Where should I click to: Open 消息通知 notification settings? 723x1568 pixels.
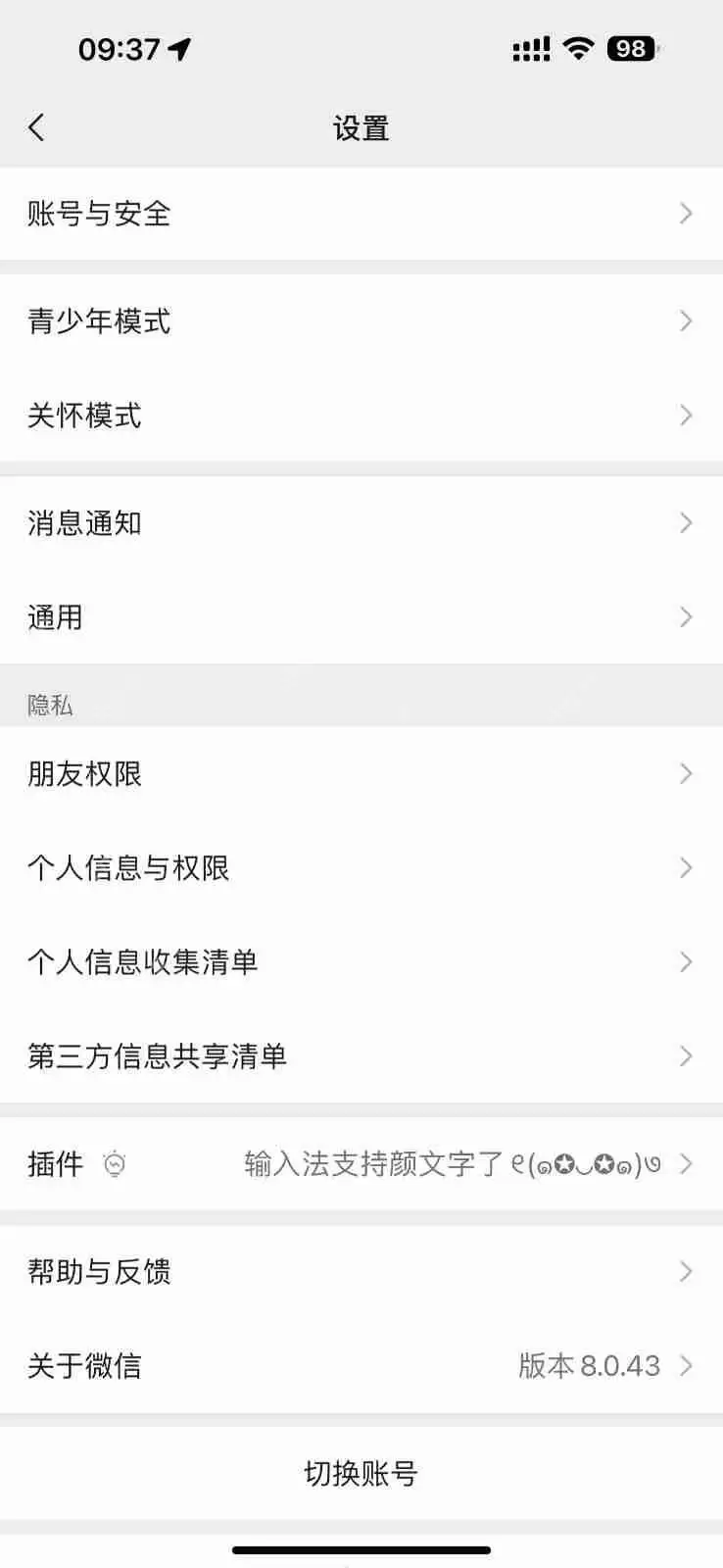click(x=361, y=522)
